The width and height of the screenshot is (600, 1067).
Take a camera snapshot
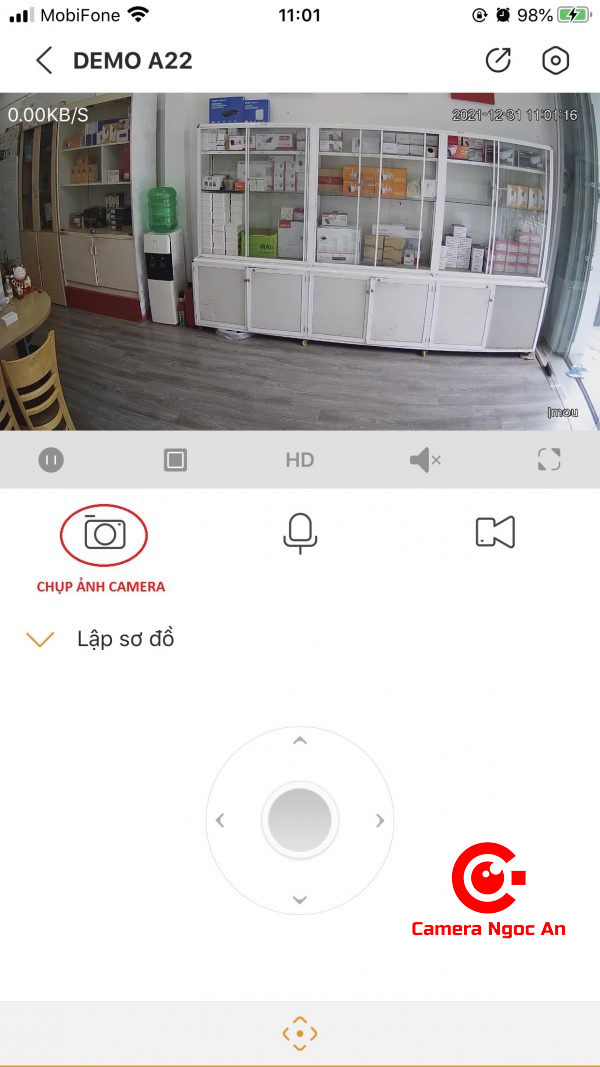click(104, 533)
